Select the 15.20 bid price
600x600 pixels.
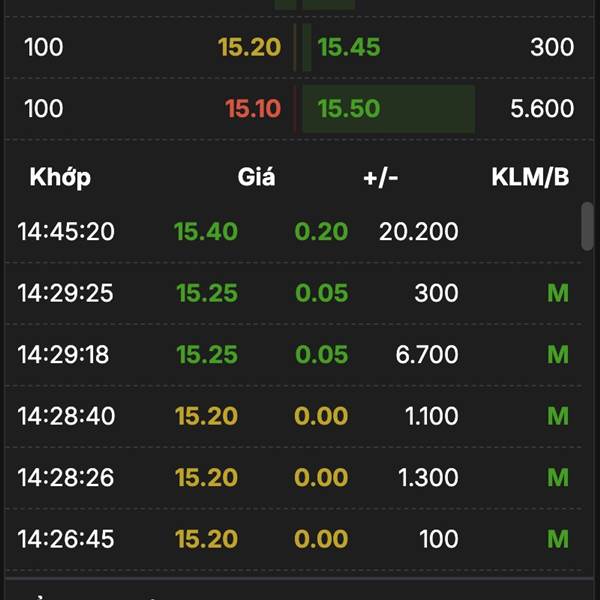tap(249, 47)
